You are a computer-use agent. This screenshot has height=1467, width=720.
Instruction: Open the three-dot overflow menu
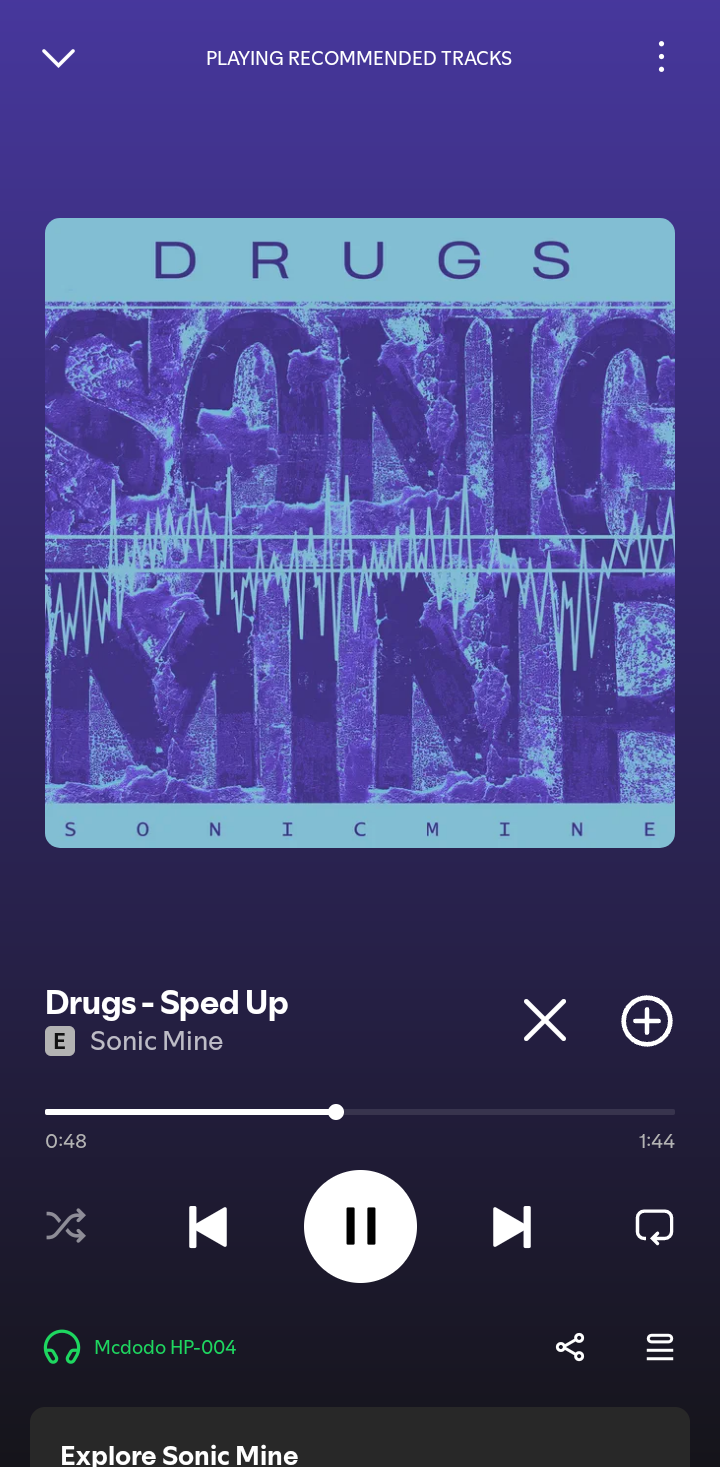661,57
